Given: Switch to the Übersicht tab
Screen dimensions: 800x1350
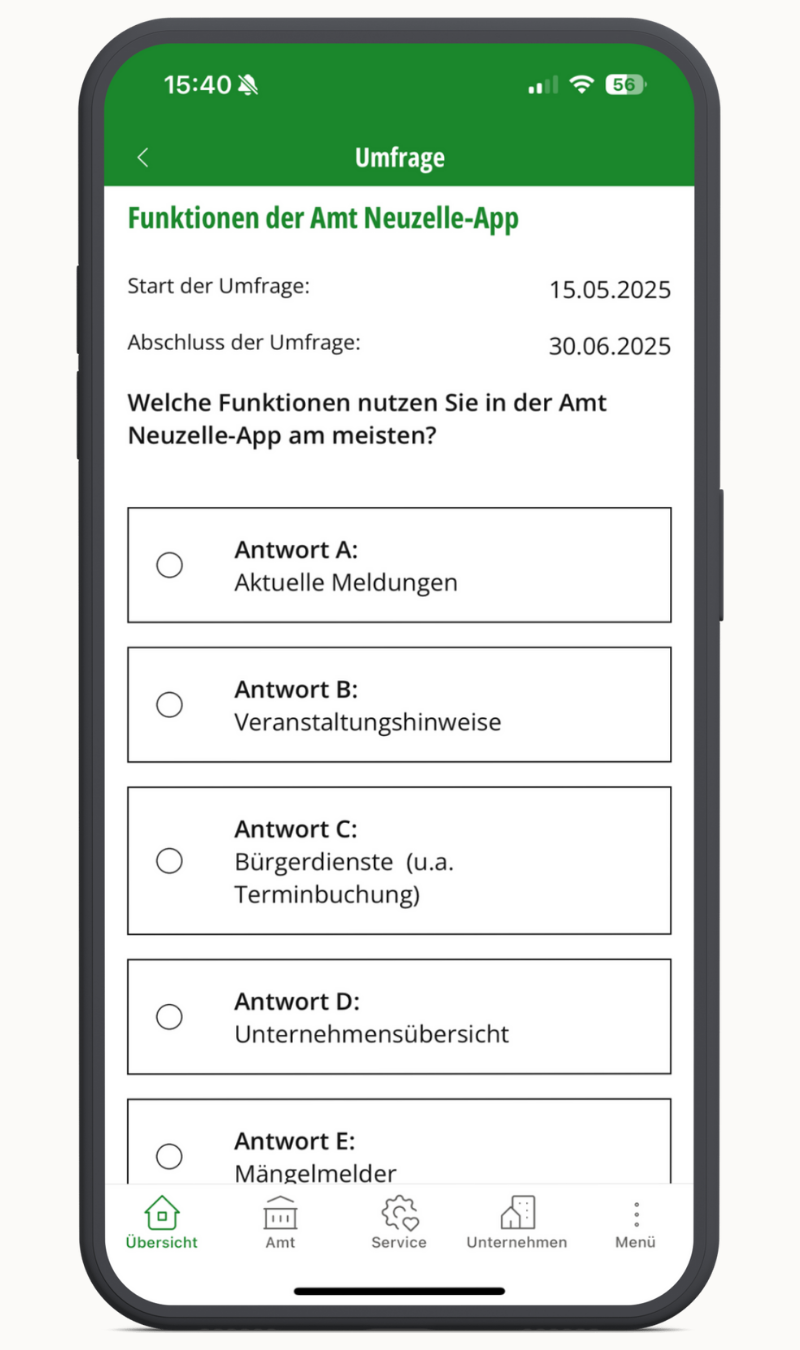Looking at the screenshot, I should pyautogui.click(x=162, y=1223).
